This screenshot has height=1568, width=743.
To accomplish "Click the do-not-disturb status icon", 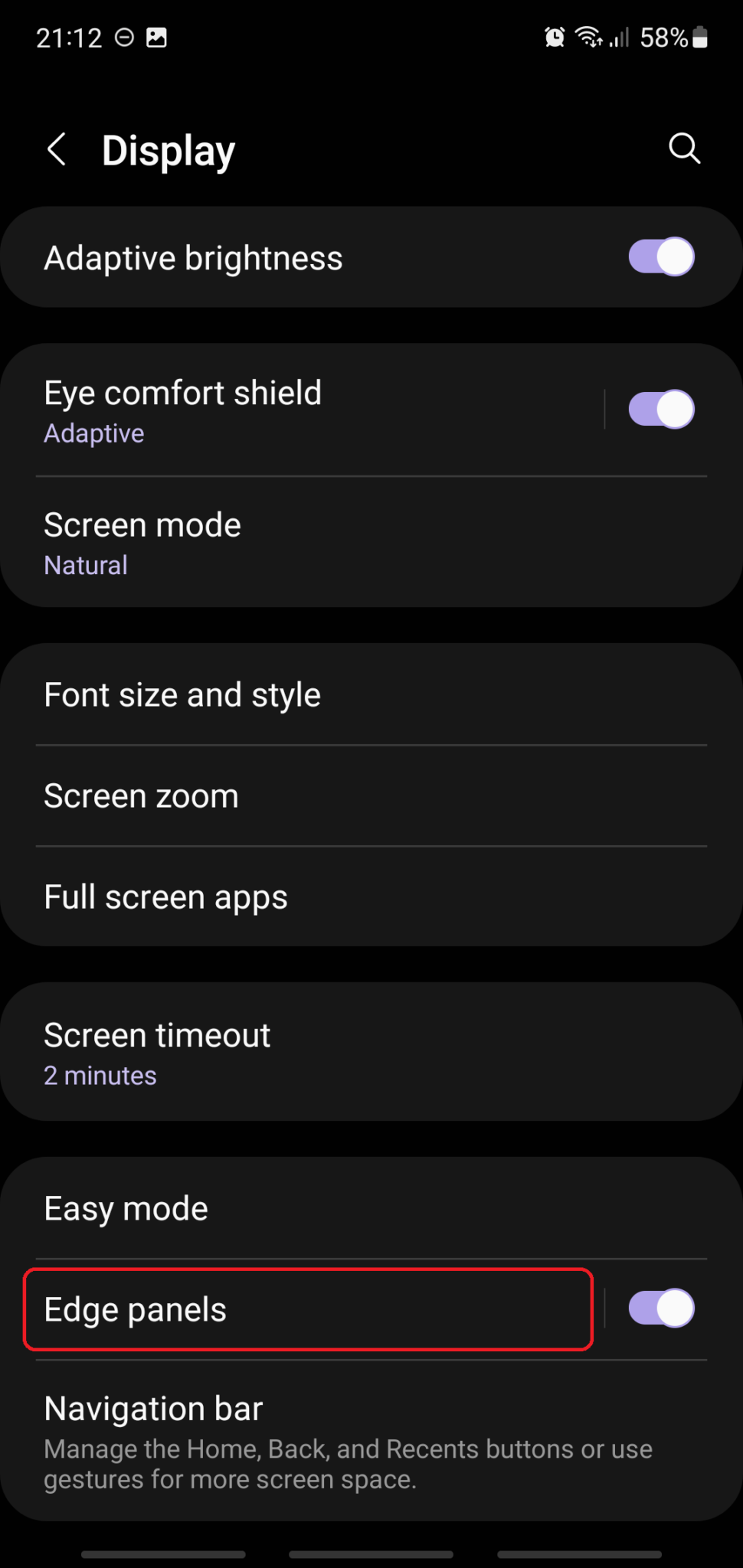I will point(123,36).
